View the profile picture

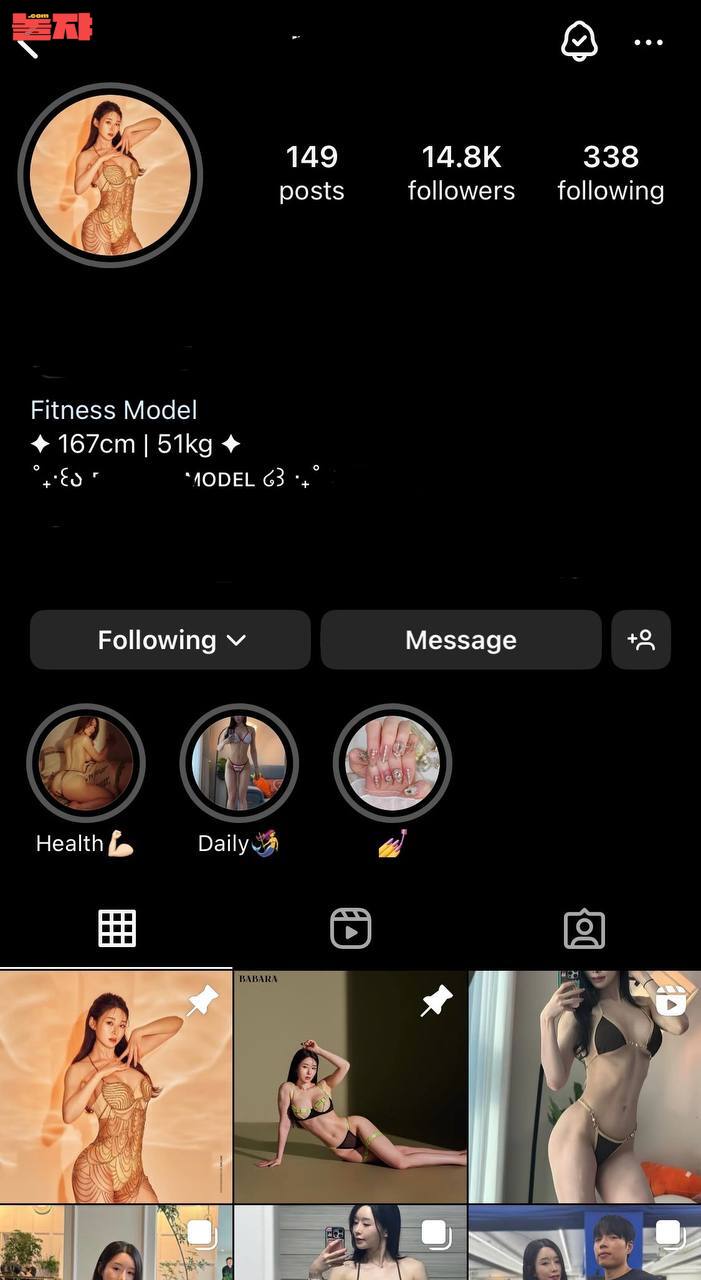point(110,175)
